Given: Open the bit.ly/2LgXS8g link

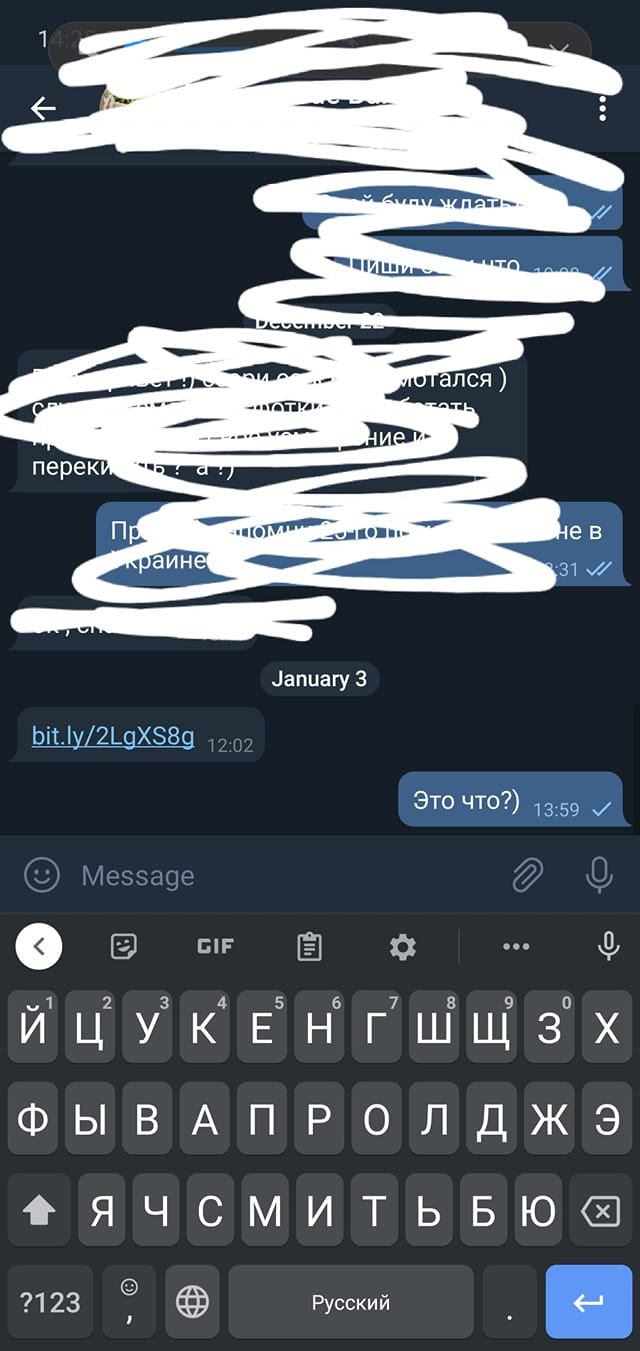Looking at the screenshot, I should [113, 736].
